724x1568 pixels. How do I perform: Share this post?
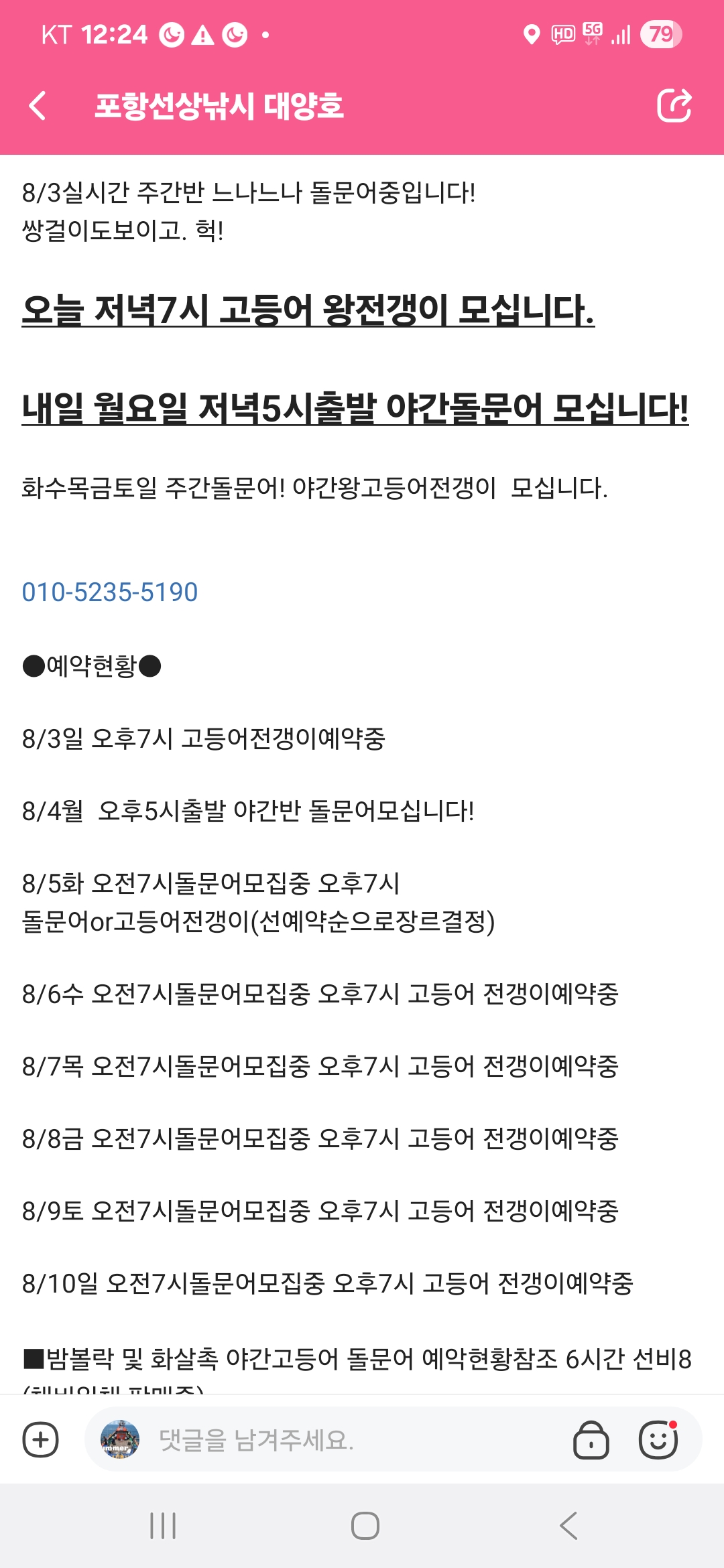coord(674,106)
